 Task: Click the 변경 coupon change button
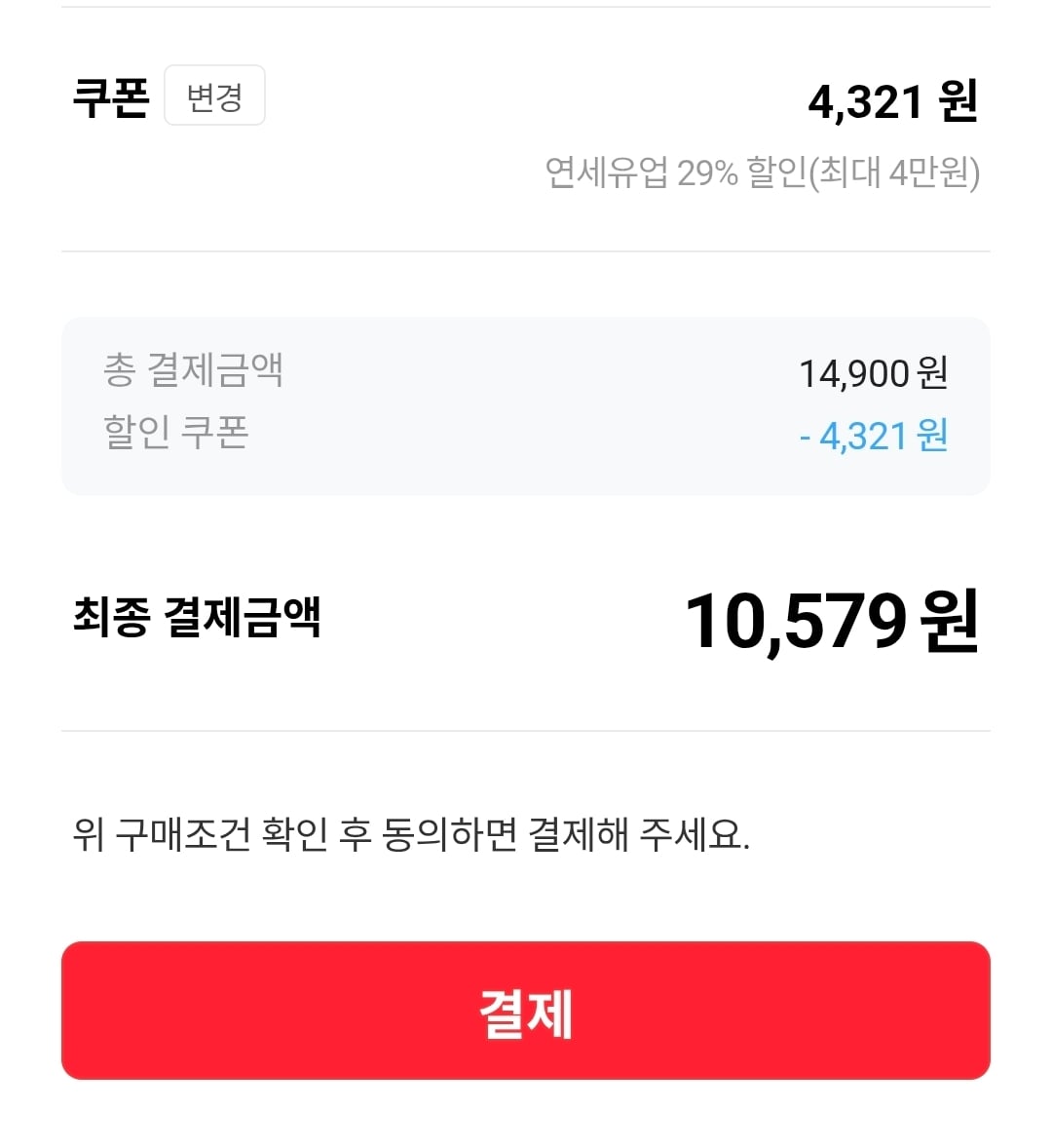[x=214, y=96]
